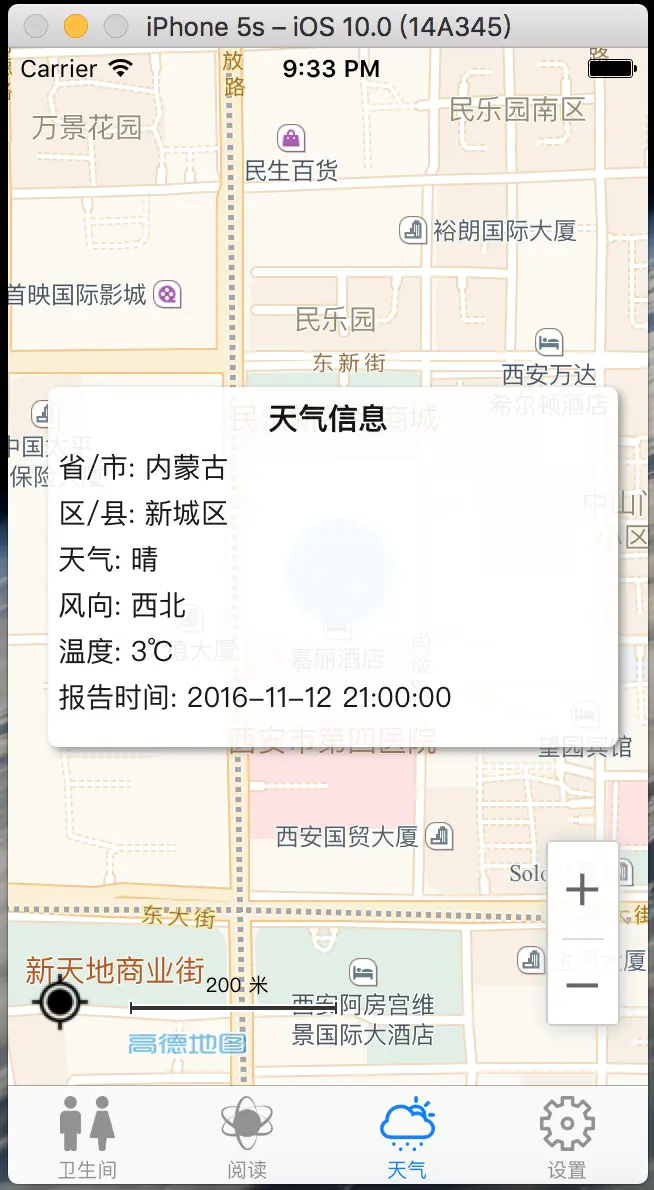Zoom out the map with minus button
This screenshot has height=1190, width=654.
tap(582, 985)
